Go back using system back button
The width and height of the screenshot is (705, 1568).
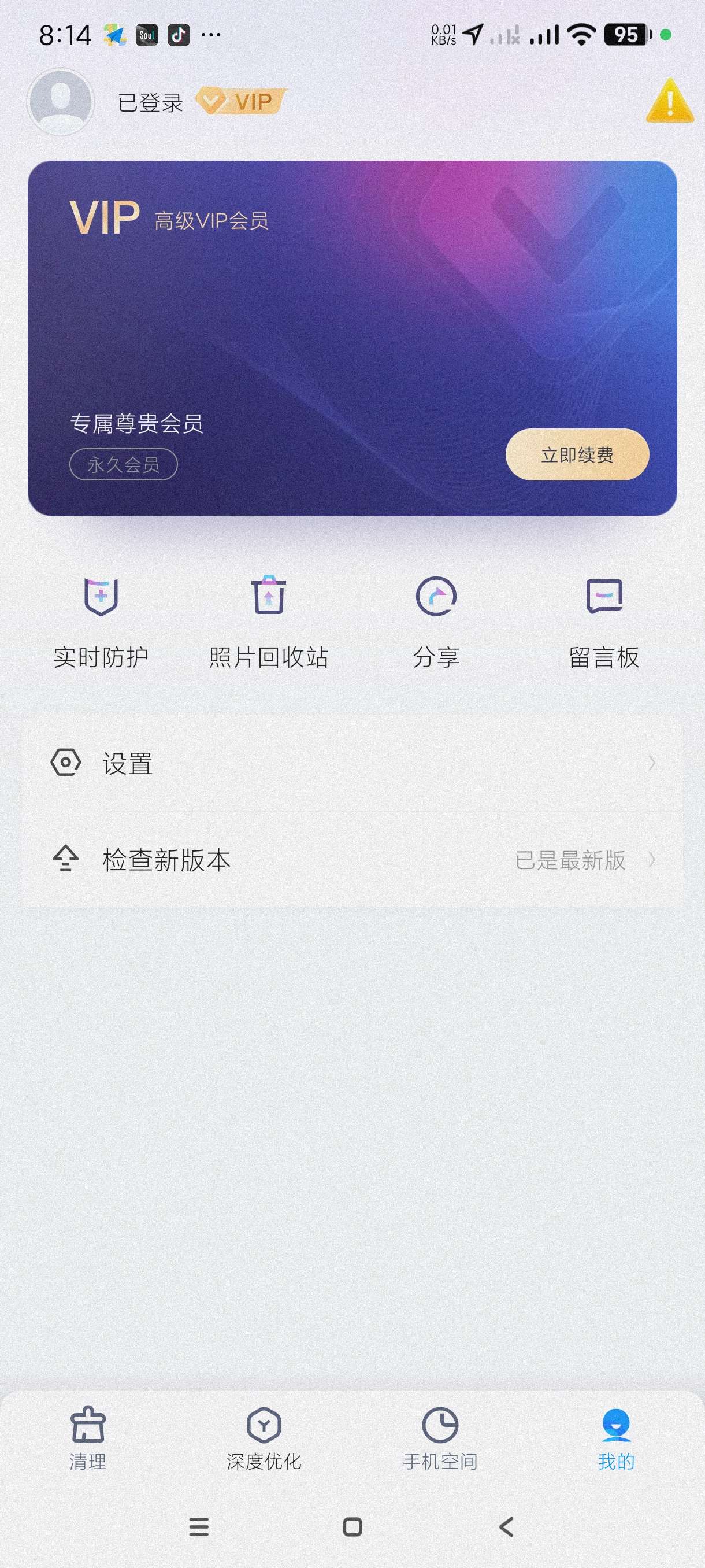[x=506, y=1526]
